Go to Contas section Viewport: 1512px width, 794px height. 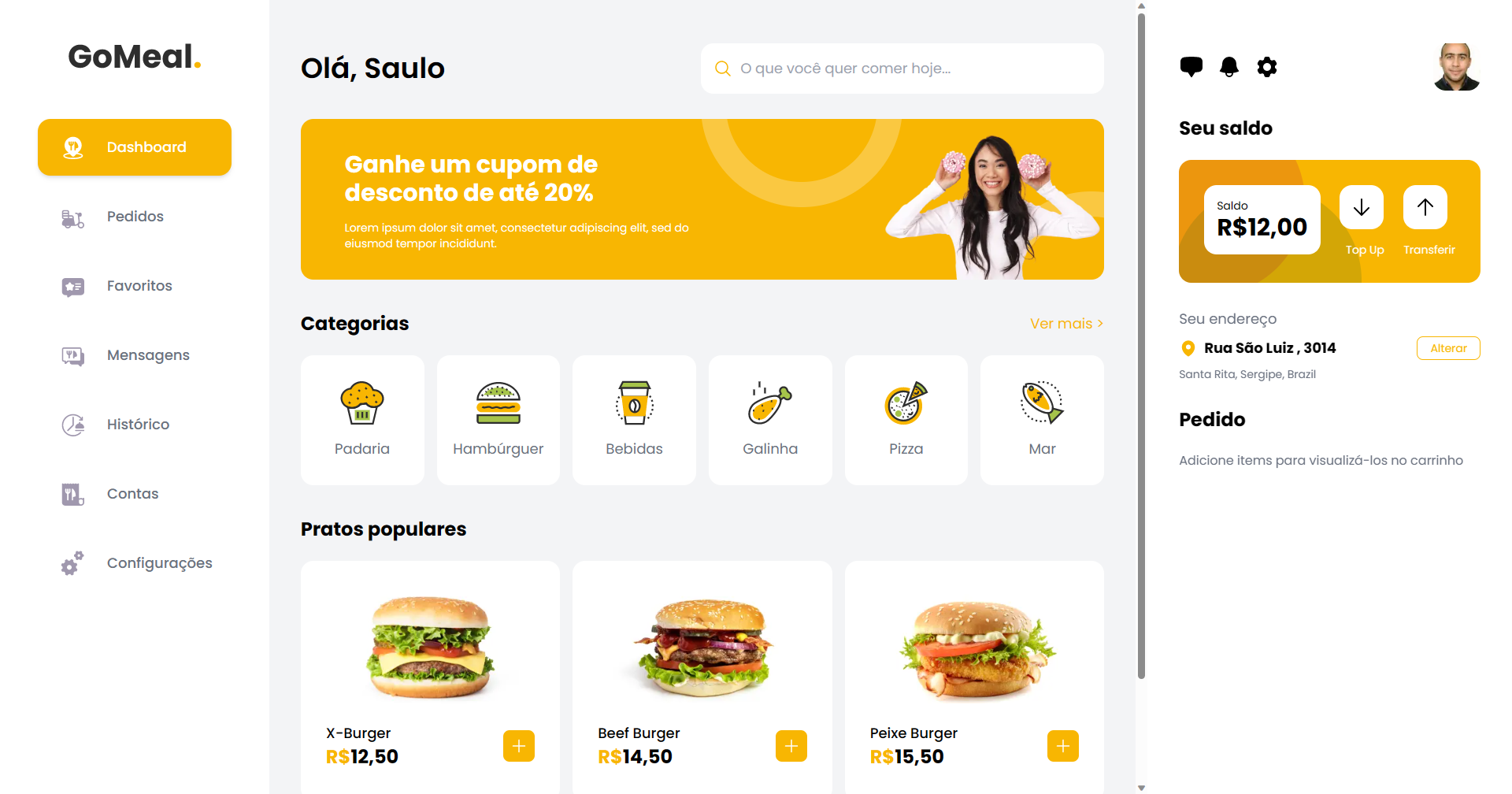click(x=132, y=494)
